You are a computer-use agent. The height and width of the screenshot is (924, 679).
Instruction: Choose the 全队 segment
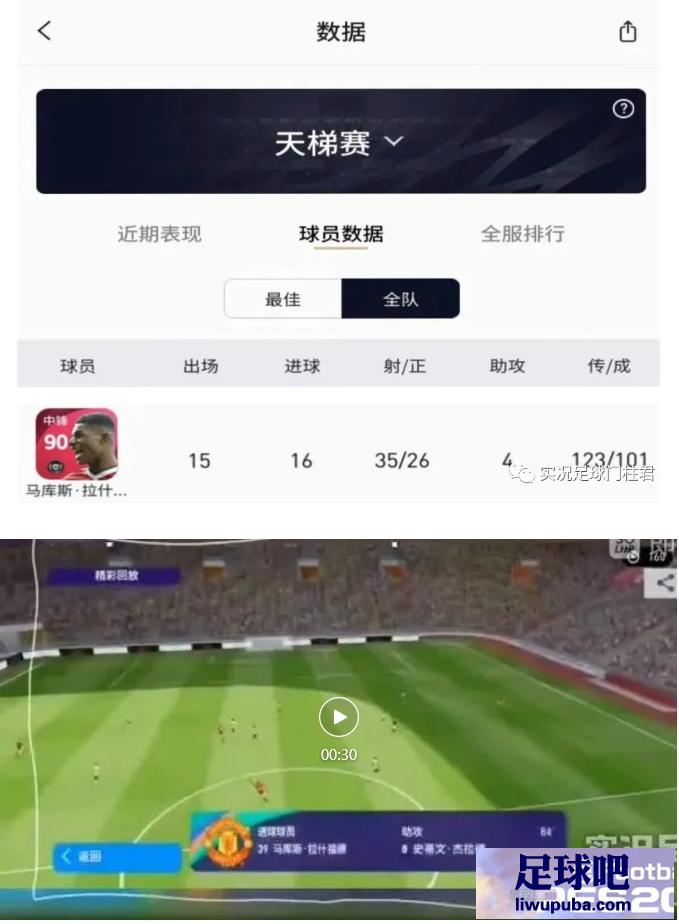[400, 299]
